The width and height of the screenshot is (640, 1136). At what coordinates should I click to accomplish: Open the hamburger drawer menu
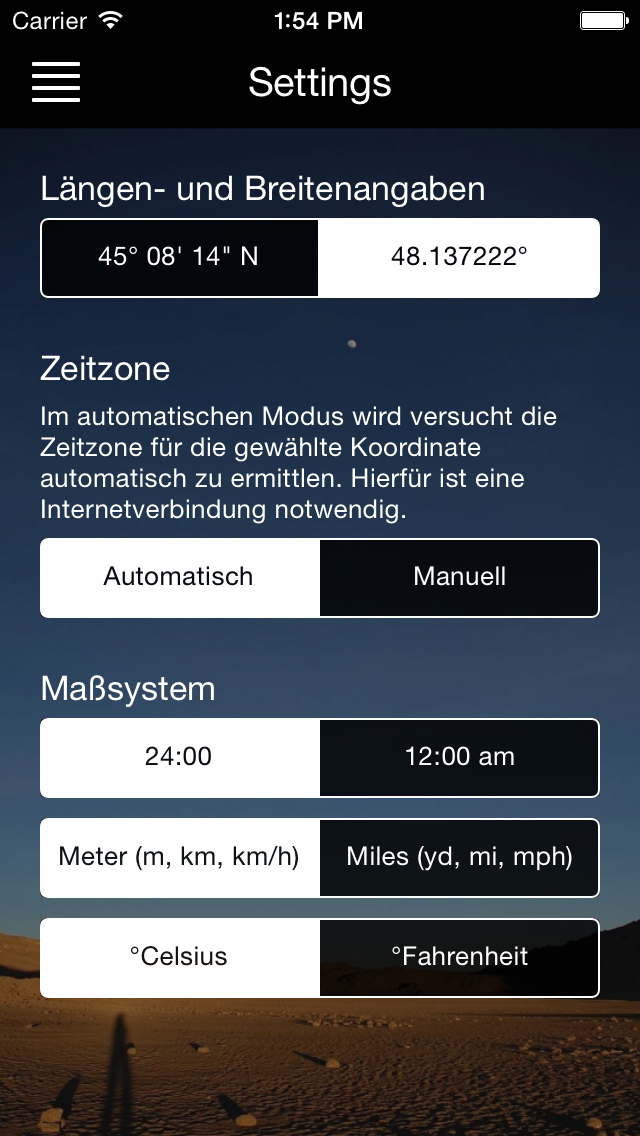click(56, 82)
